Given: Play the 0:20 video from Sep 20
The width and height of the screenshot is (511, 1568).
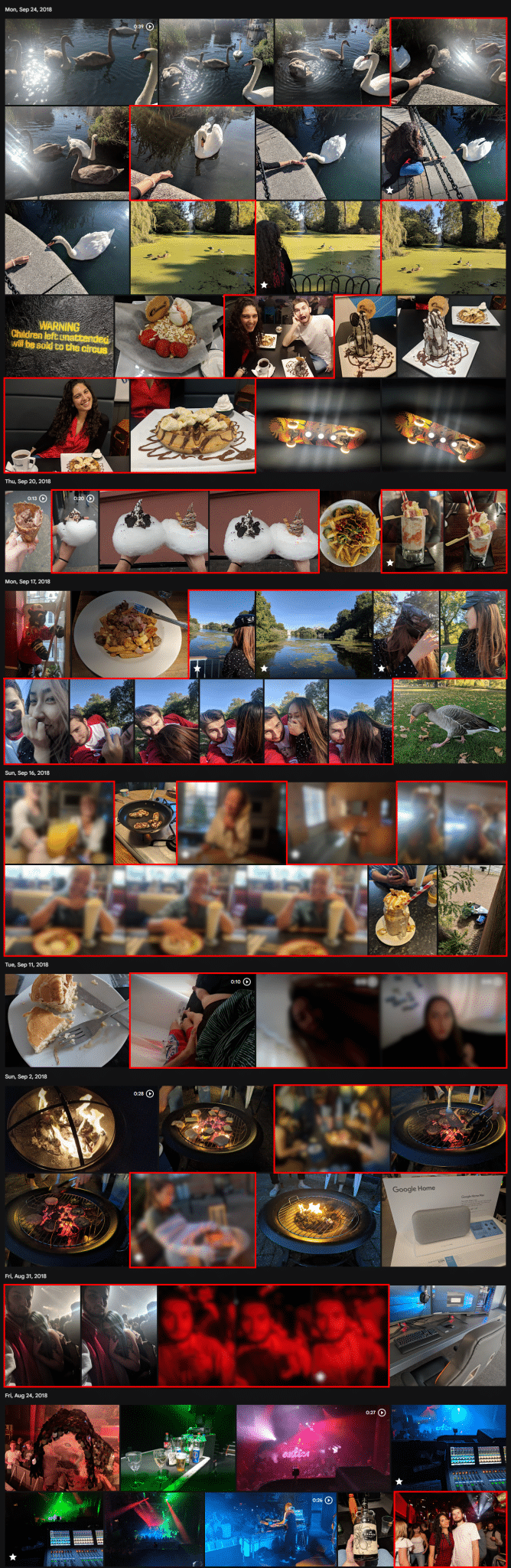Looking at the screenshot, I should click(75, 531).
